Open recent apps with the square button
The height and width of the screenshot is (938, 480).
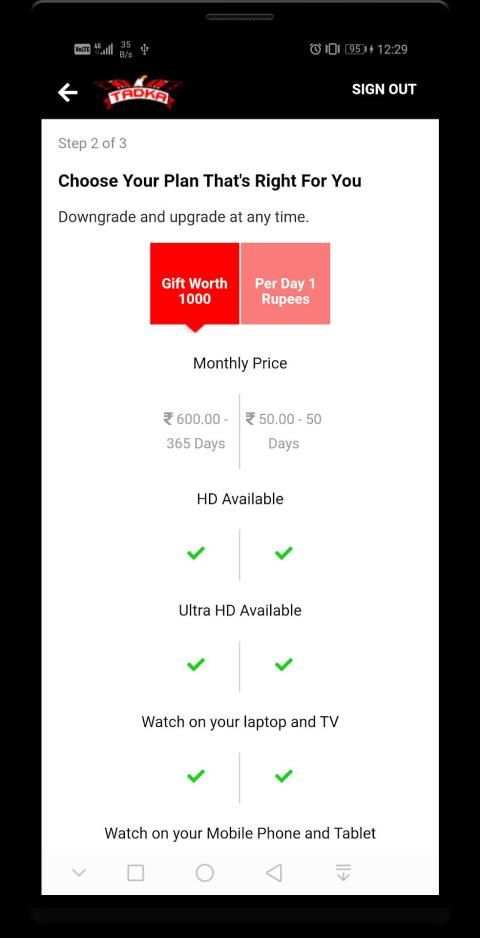[136, 873]
